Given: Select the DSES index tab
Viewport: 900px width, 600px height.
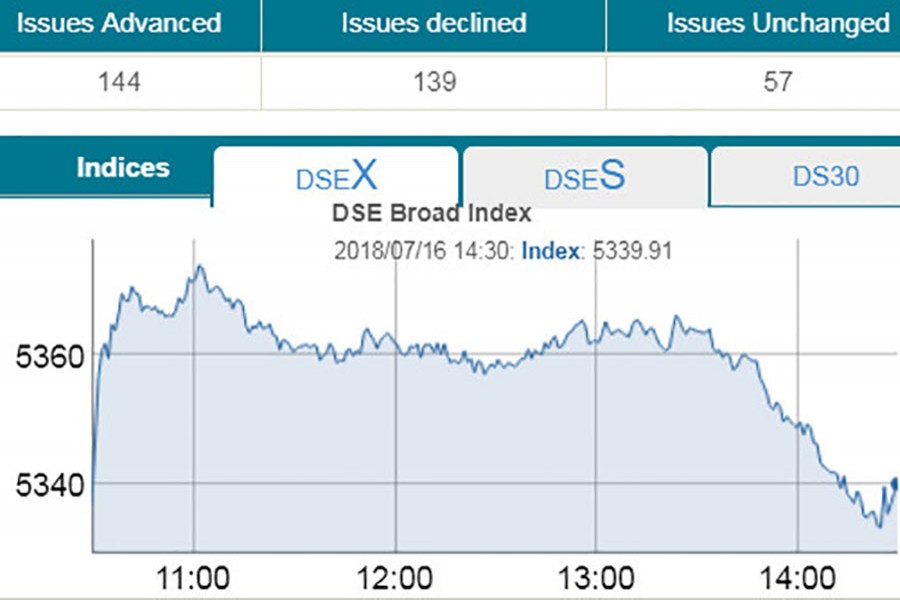Looking at the screenshot, I should pos(584,177).
